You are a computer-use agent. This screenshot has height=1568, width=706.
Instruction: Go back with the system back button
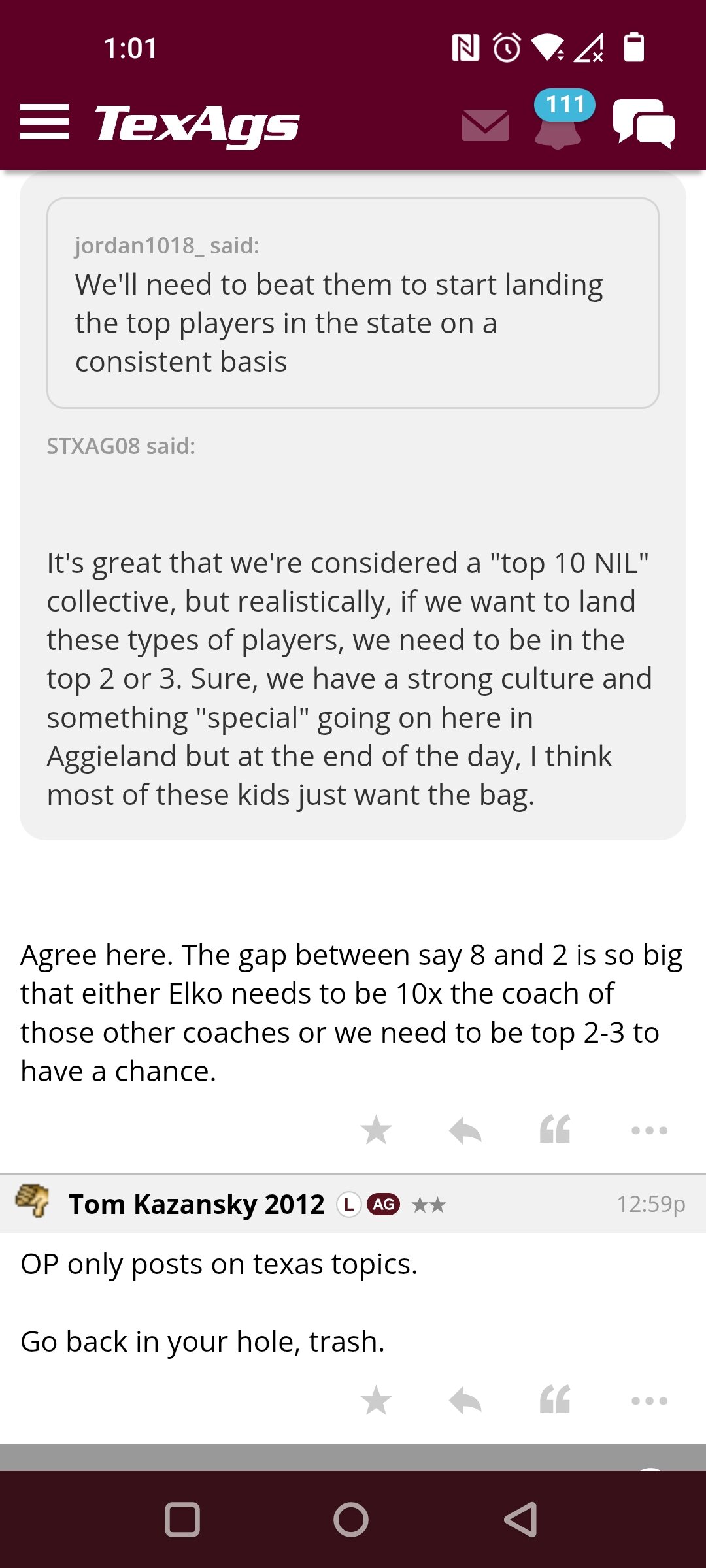(521, 1520)
